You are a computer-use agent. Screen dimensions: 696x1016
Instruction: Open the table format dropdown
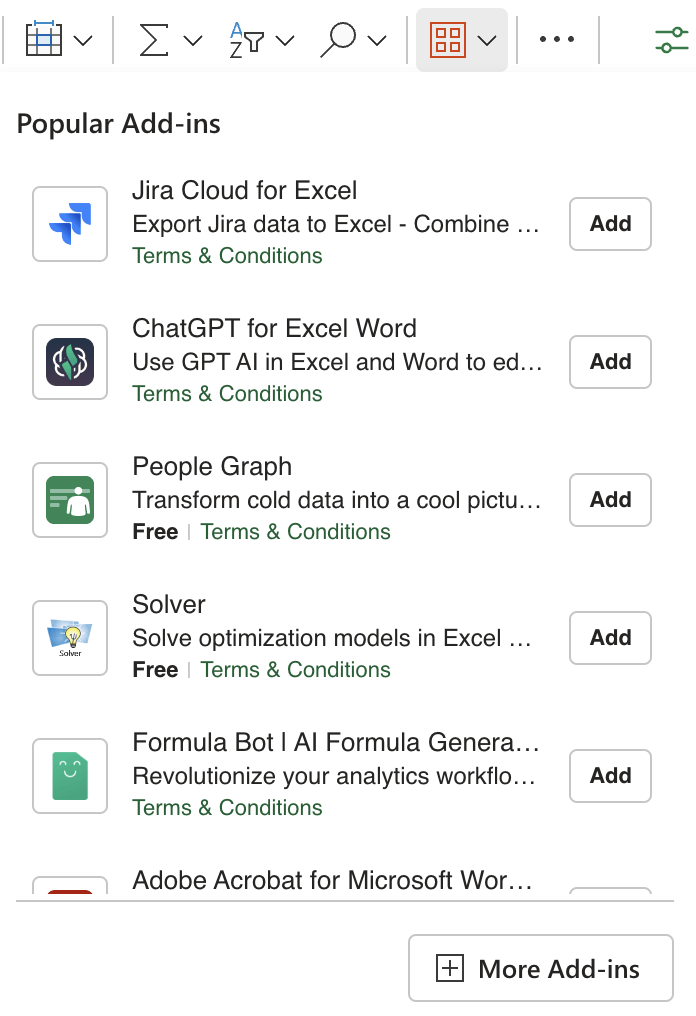pyautogui.click(x=59, y=40)
